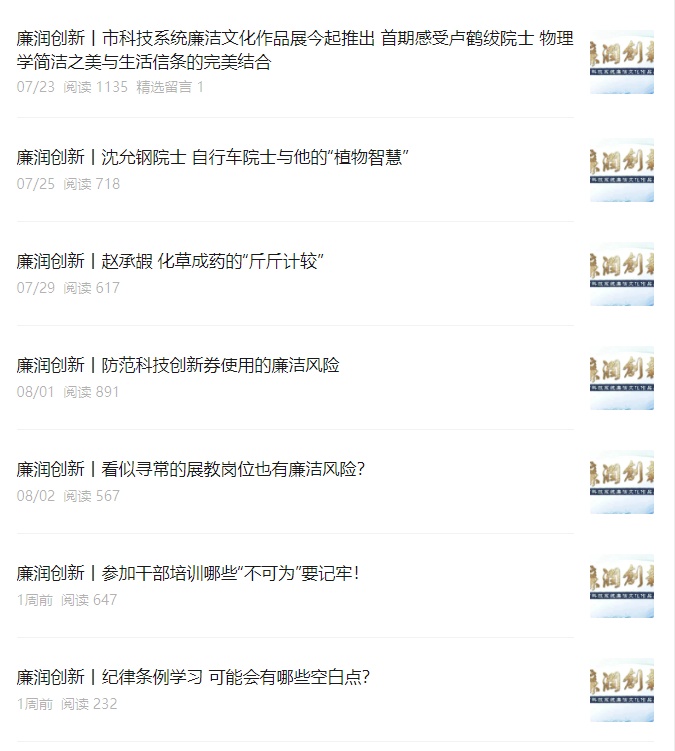675x751 pixels.
Task: Open the 沈允钢院士 自行车院士 article
Action: [214, 157]
